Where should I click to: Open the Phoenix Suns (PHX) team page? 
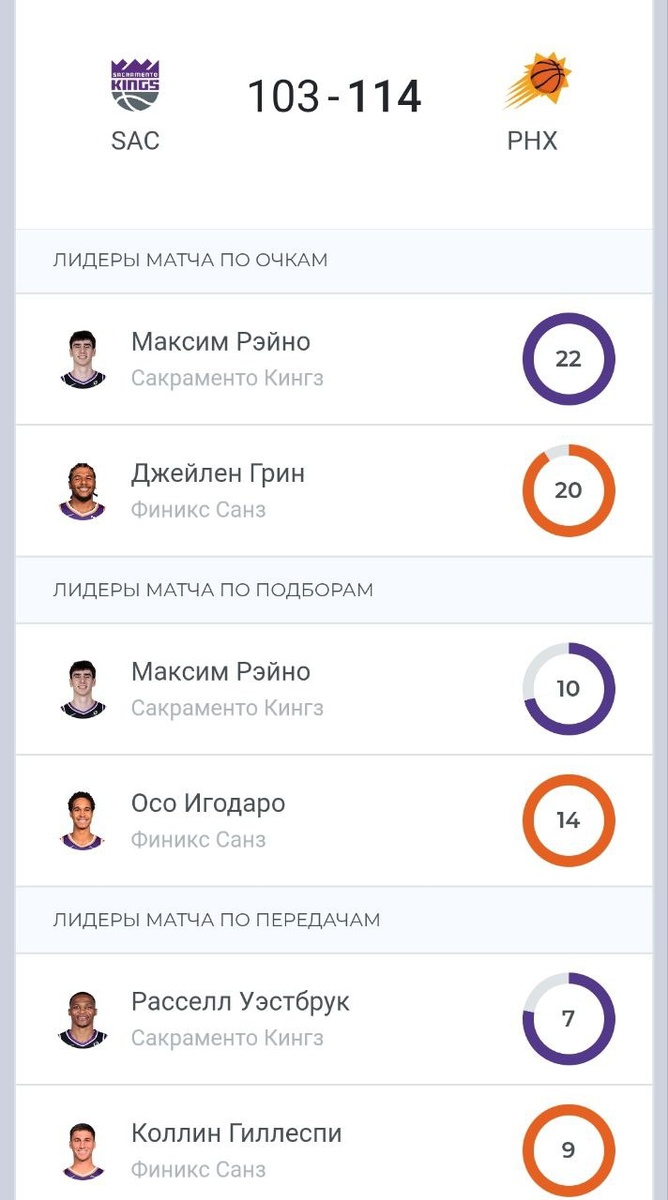click(x=532, y=105)
